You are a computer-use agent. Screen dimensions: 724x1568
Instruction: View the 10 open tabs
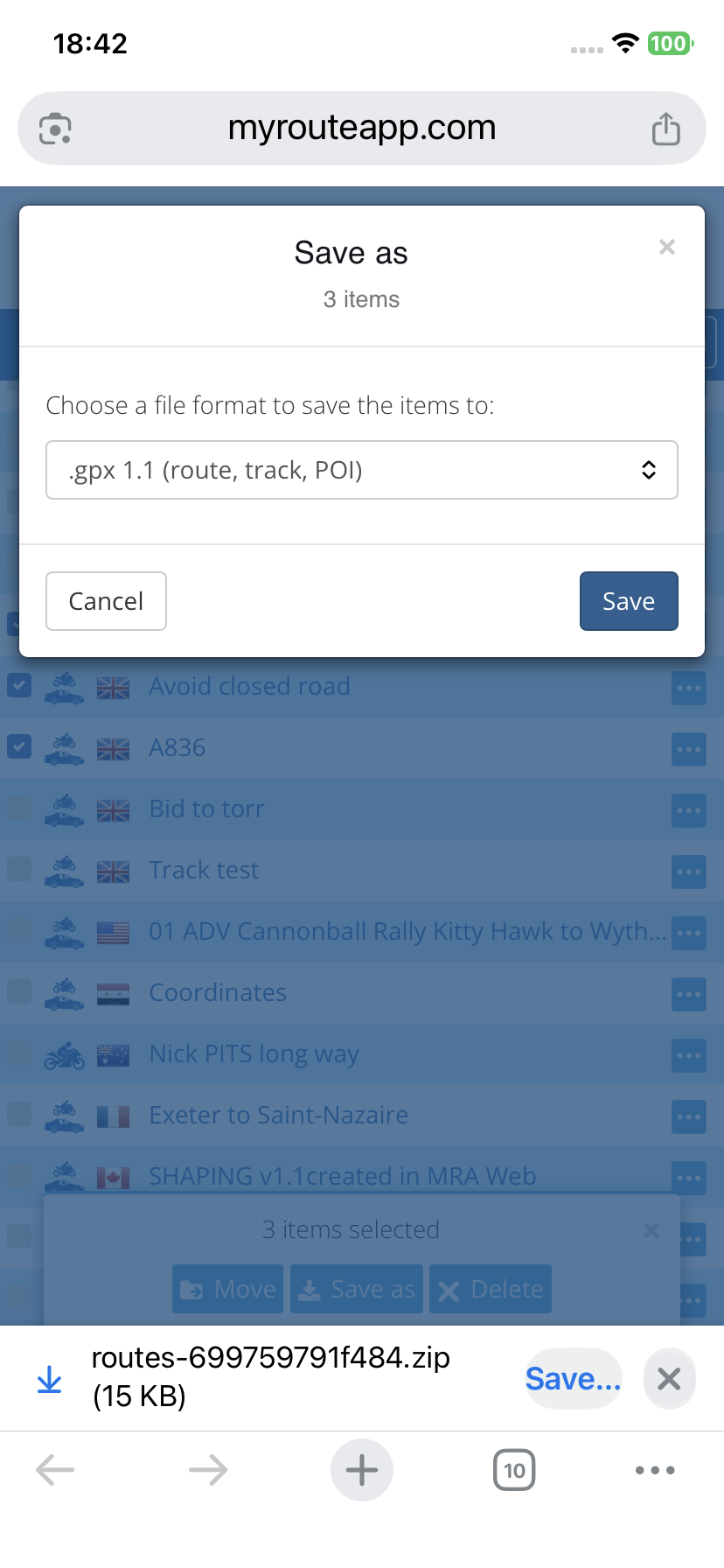pyautogui.click(x=514, y=1470)
